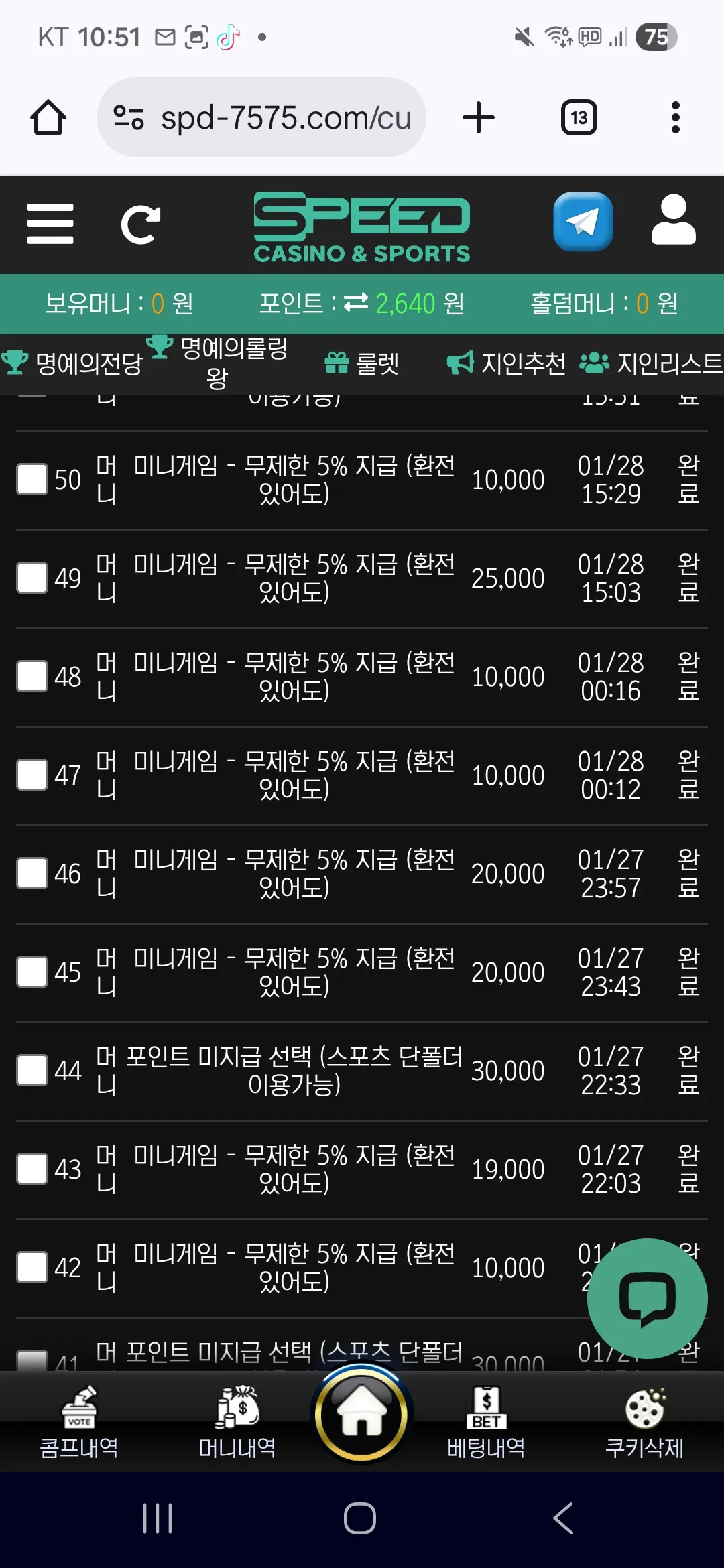The image size is (724, 1568).
Task: Tap the system back button
Action: point(563,1518)
